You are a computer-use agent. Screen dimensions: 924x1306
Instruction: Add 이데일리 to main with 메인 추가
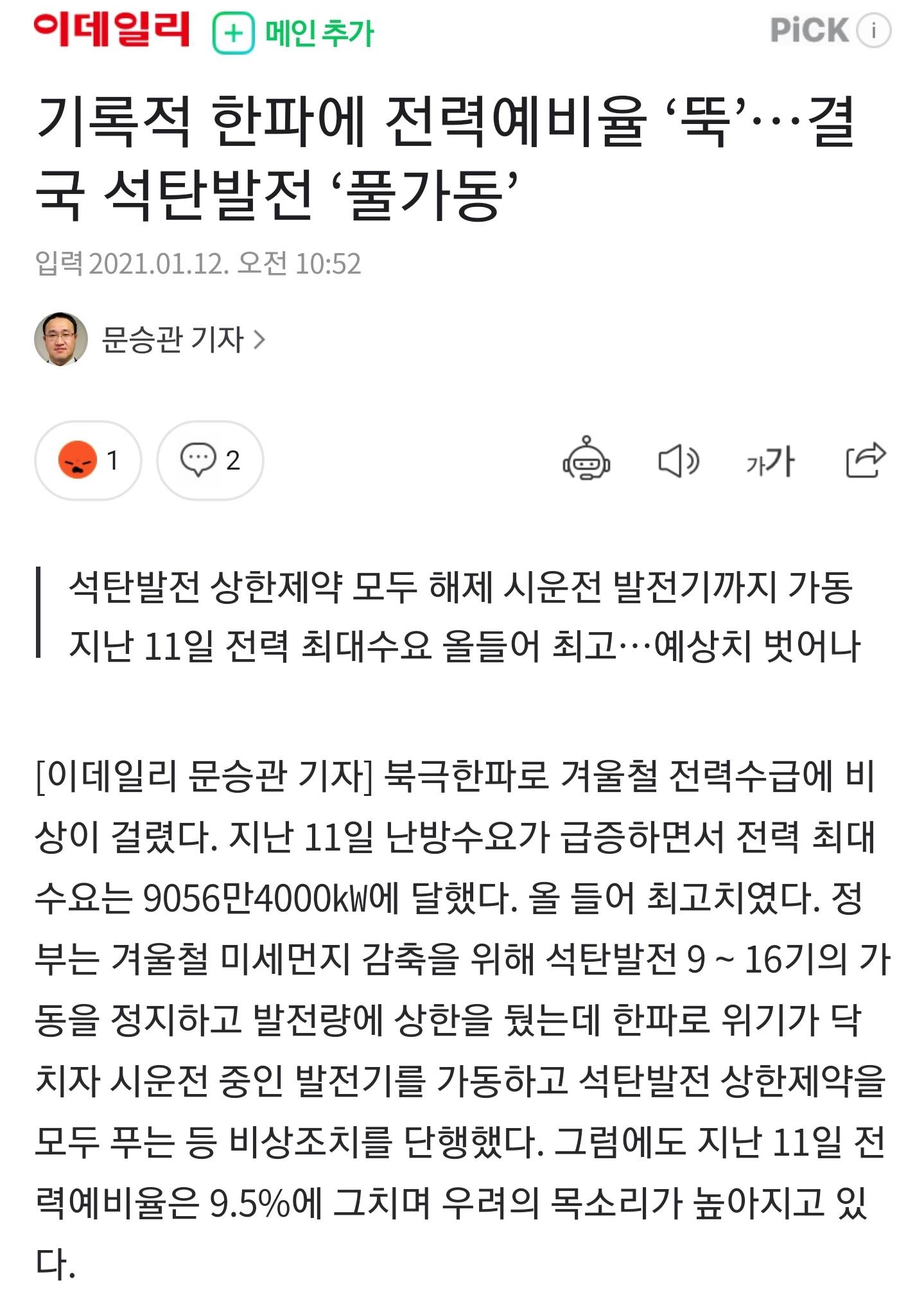tap(293, 32)
